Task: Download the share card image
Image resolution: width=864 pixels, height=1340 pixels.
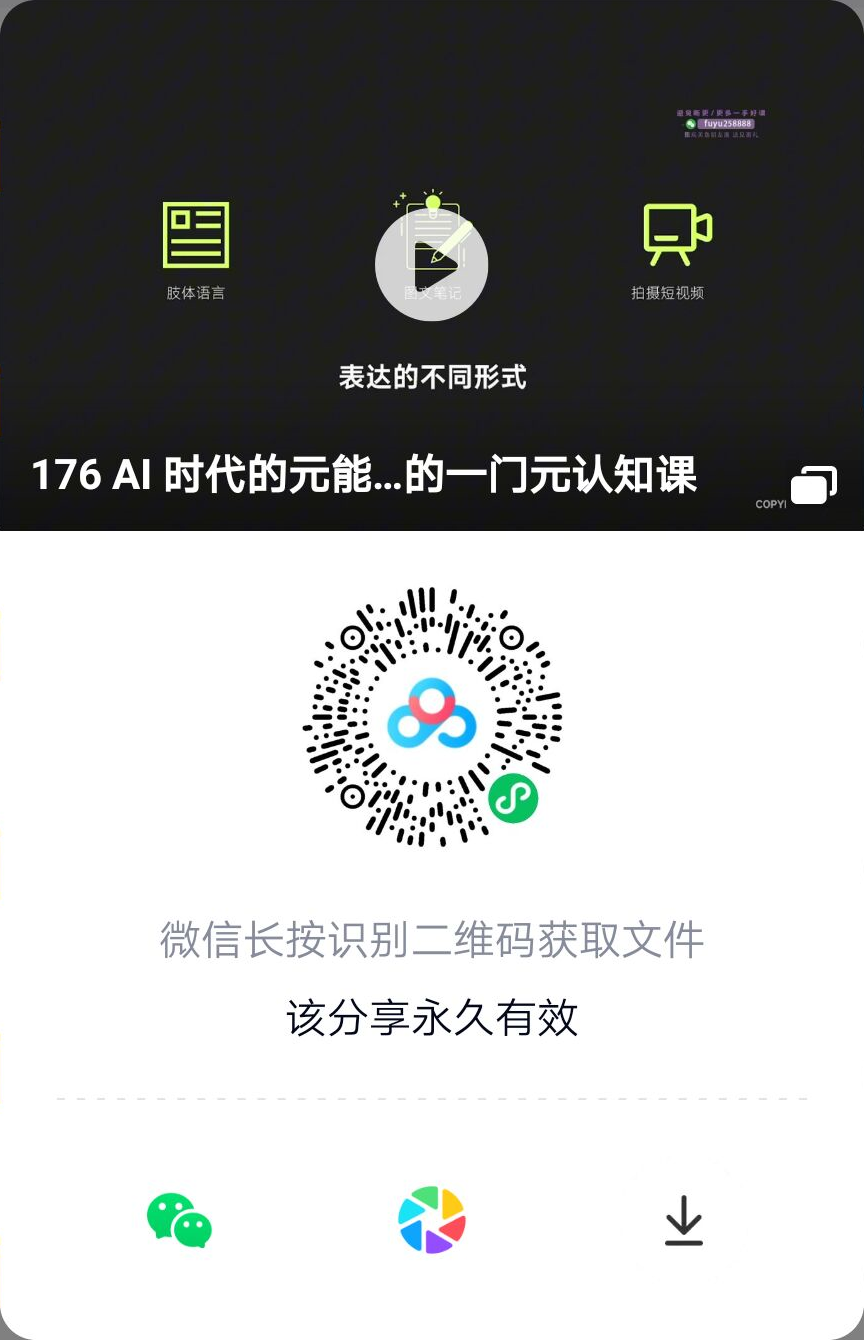Action: click(x=684, y=1221)
